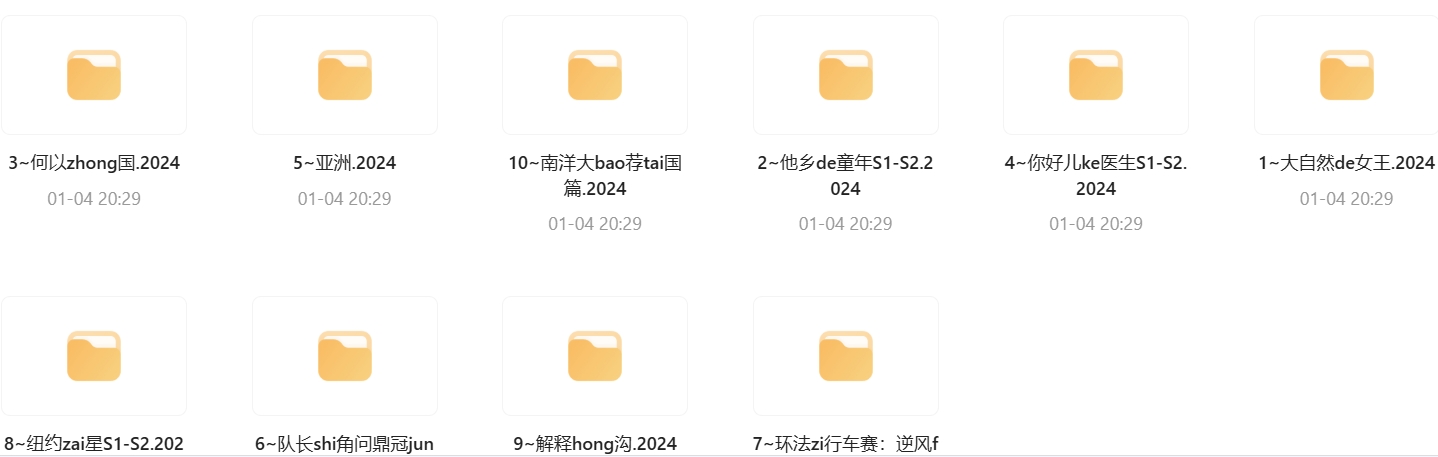The width and height of the screenshot is (1438, 457).
Task: Open the 2~他乡de童年S1-S2 folder
Action: tap(845, 75)
